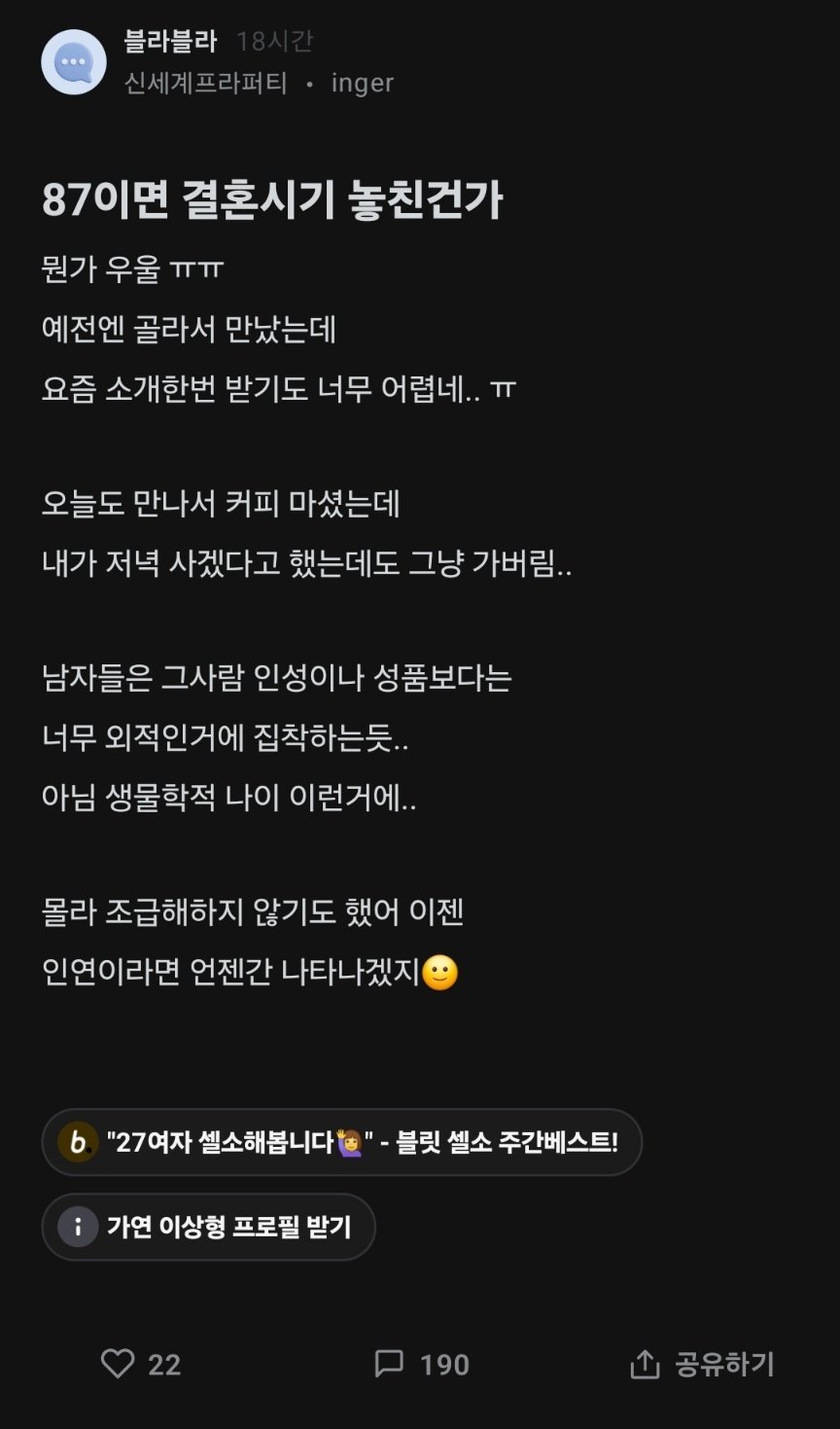The image size is (840, 1429).
Task: Tap 가연 이상형 프로필 받기
Action: point(208,1227)
